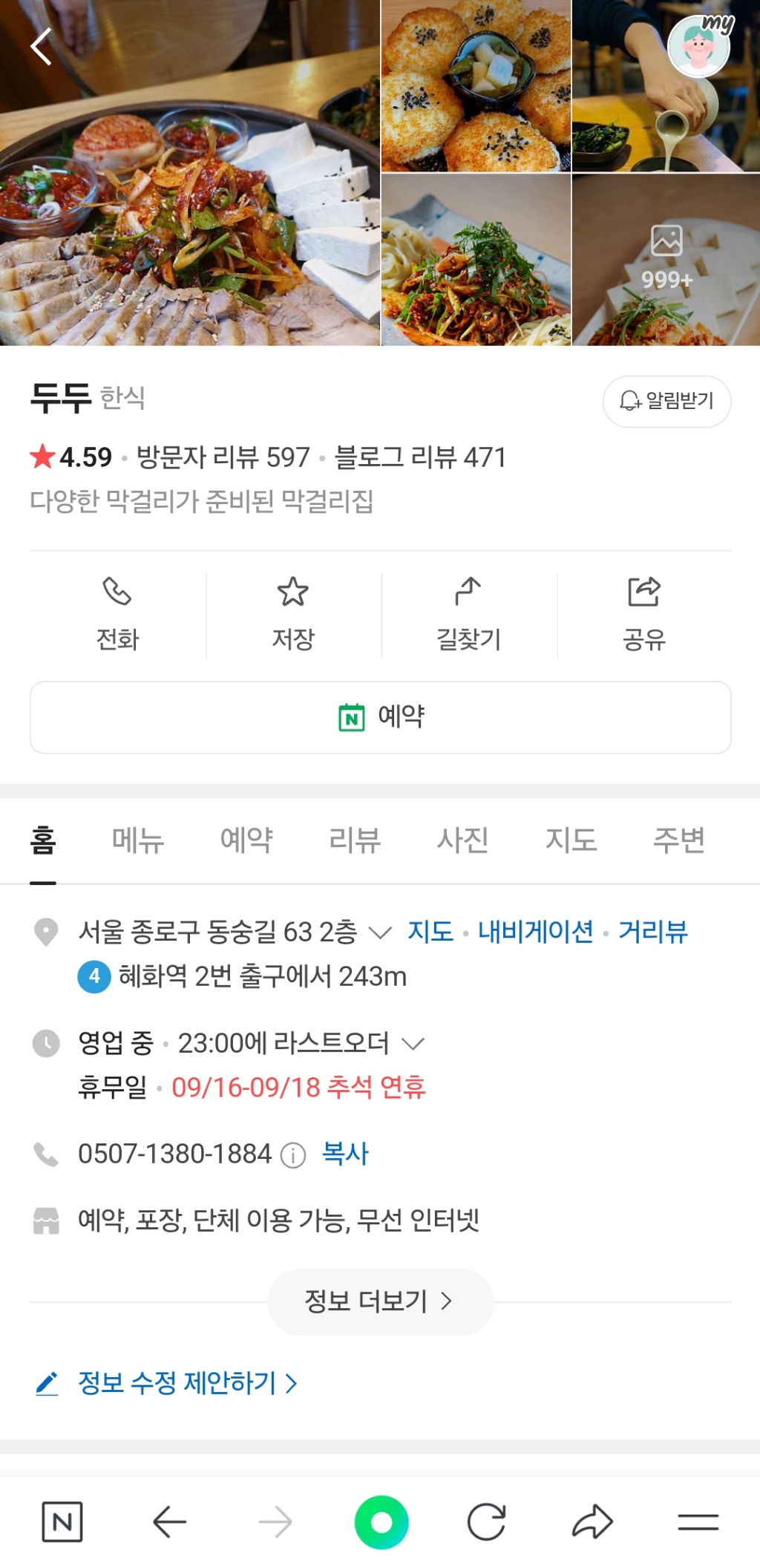Refresh the page from the bottom toolbar
This screenshot has height=1568, width=760.
(486, 1522)
